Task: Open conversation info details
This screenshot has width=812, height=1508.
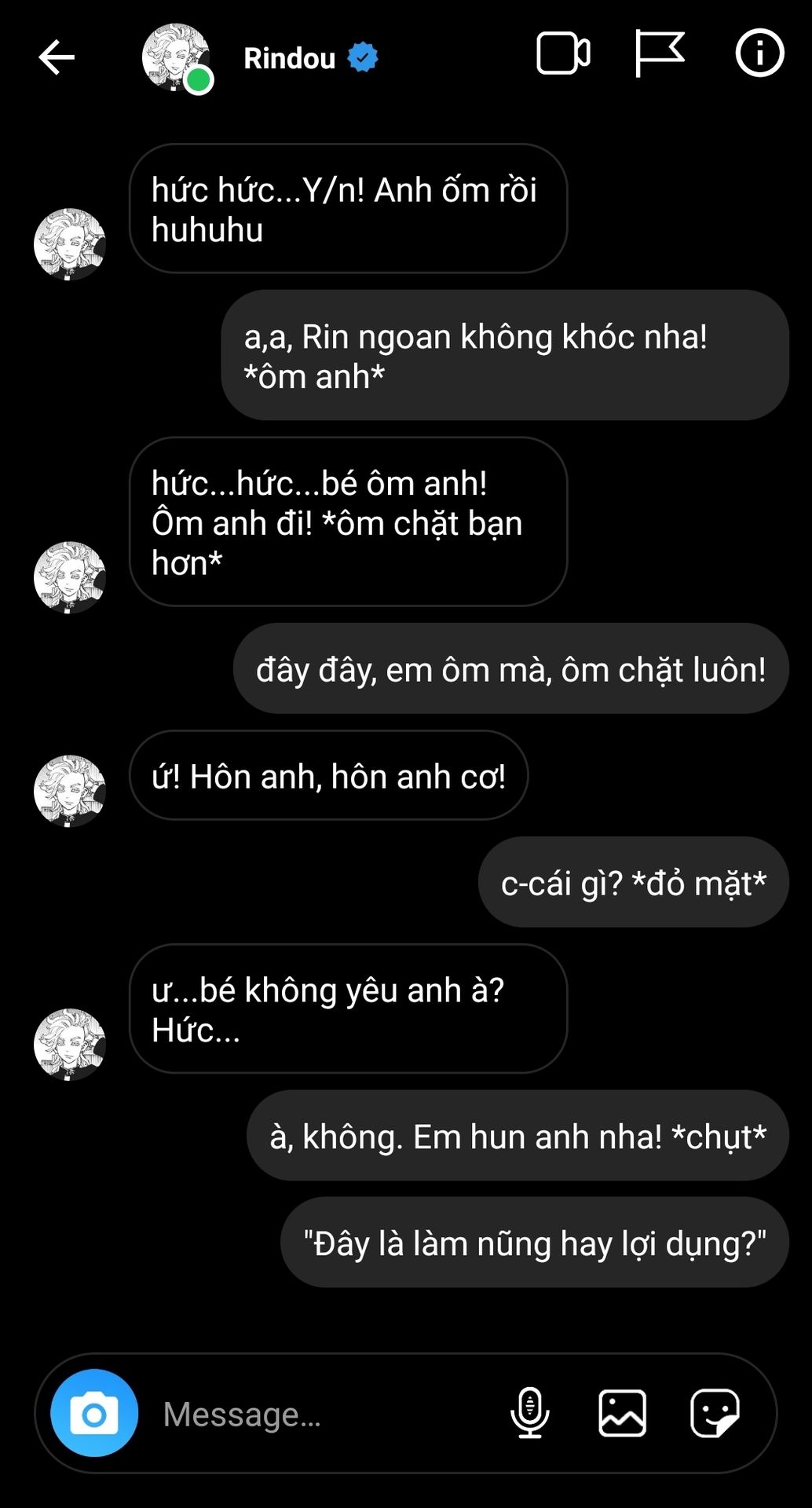Action: pos(759,53)
